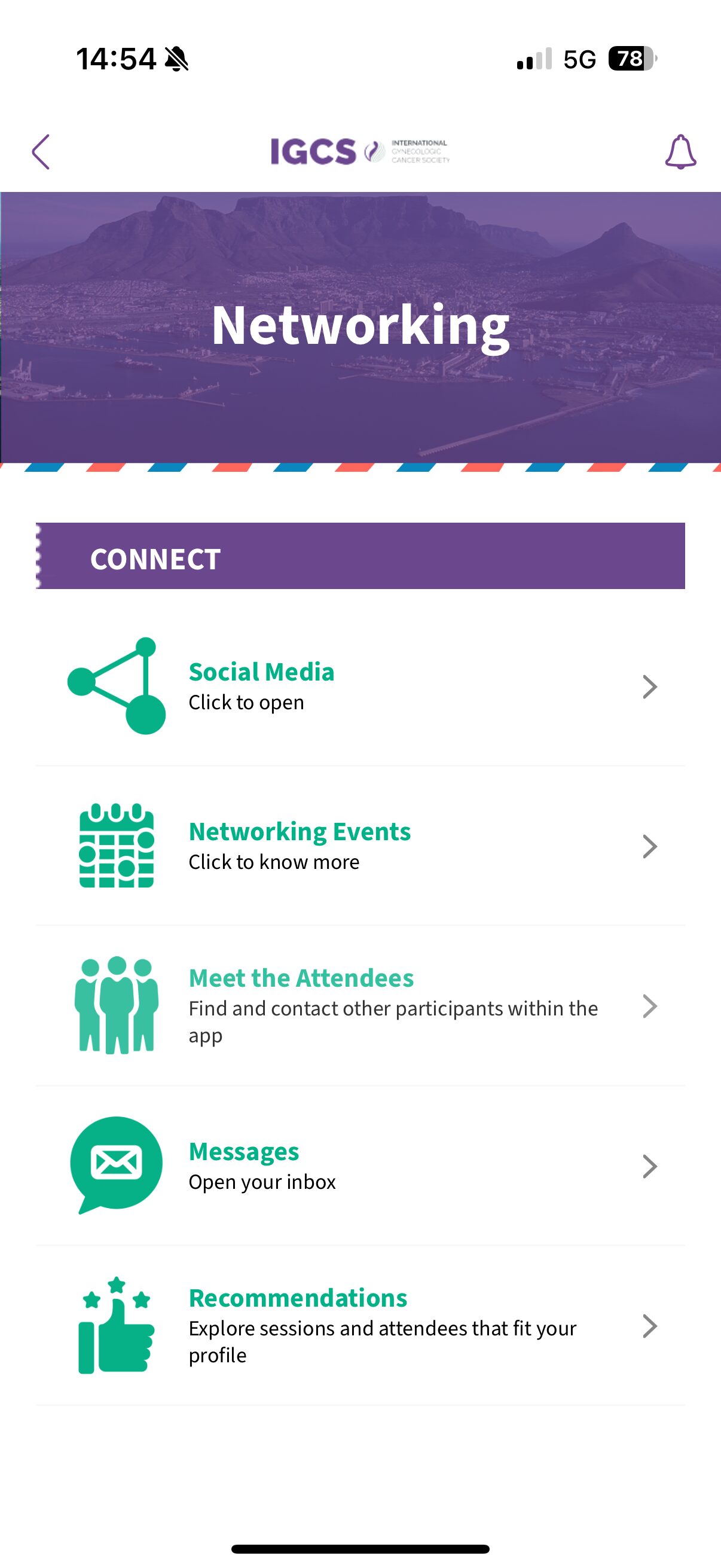Go back using the back arrow
Image resolution: width=721 pixels, height=1568 pixels.
tap(41, 151)
